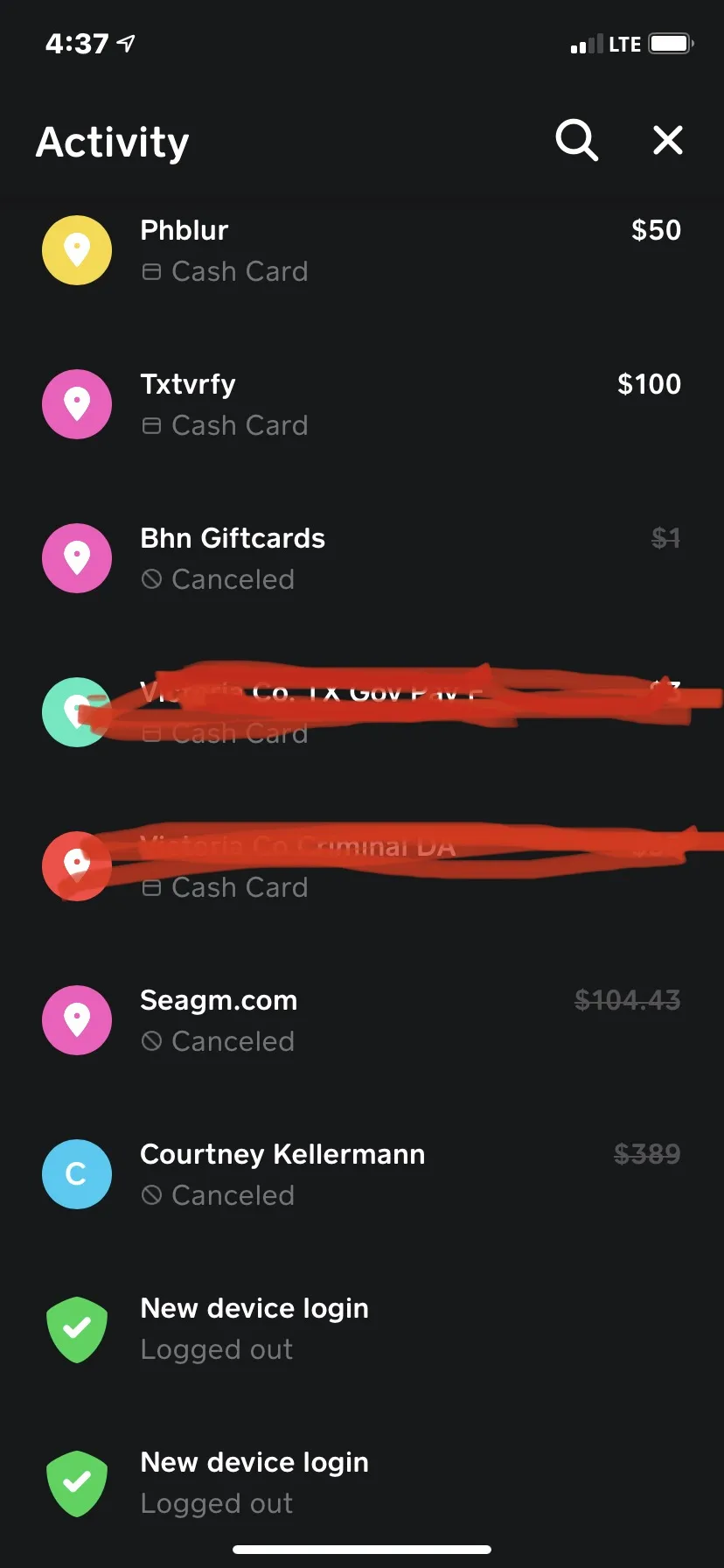The image size is (724, 1568).
Task: View the Txtvrfy $100 payment
Action: (x=362, y=404)
